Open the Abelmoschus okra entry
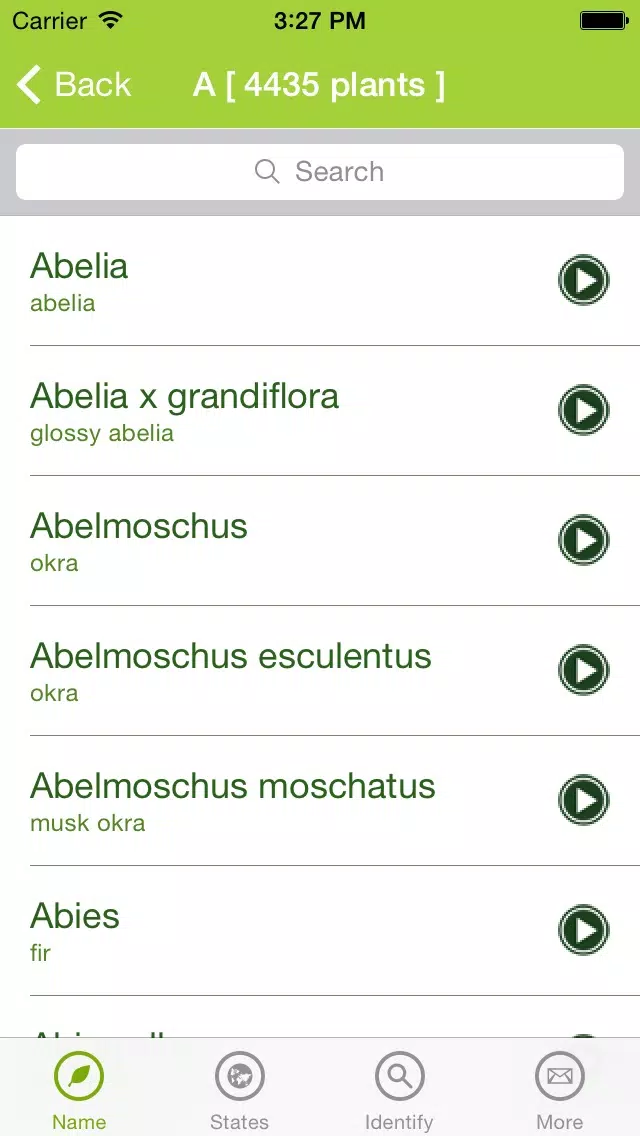The image size is (640, 1136). click(x=320, y=540)
